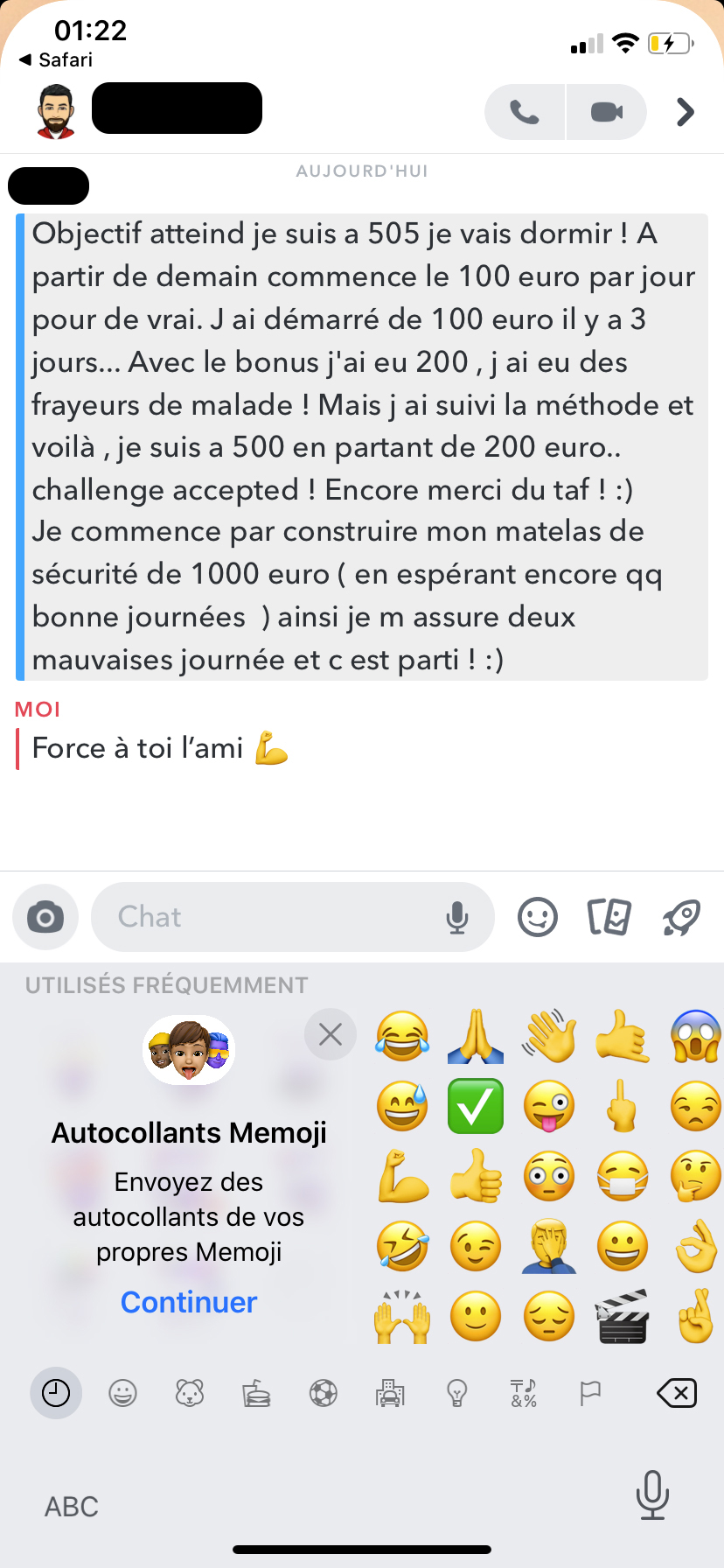The width and height of the screenshot is (724, 1568).
Task: Insert the thumbs up emoji
Action: pyautogui.click(x=476, y=1176)
